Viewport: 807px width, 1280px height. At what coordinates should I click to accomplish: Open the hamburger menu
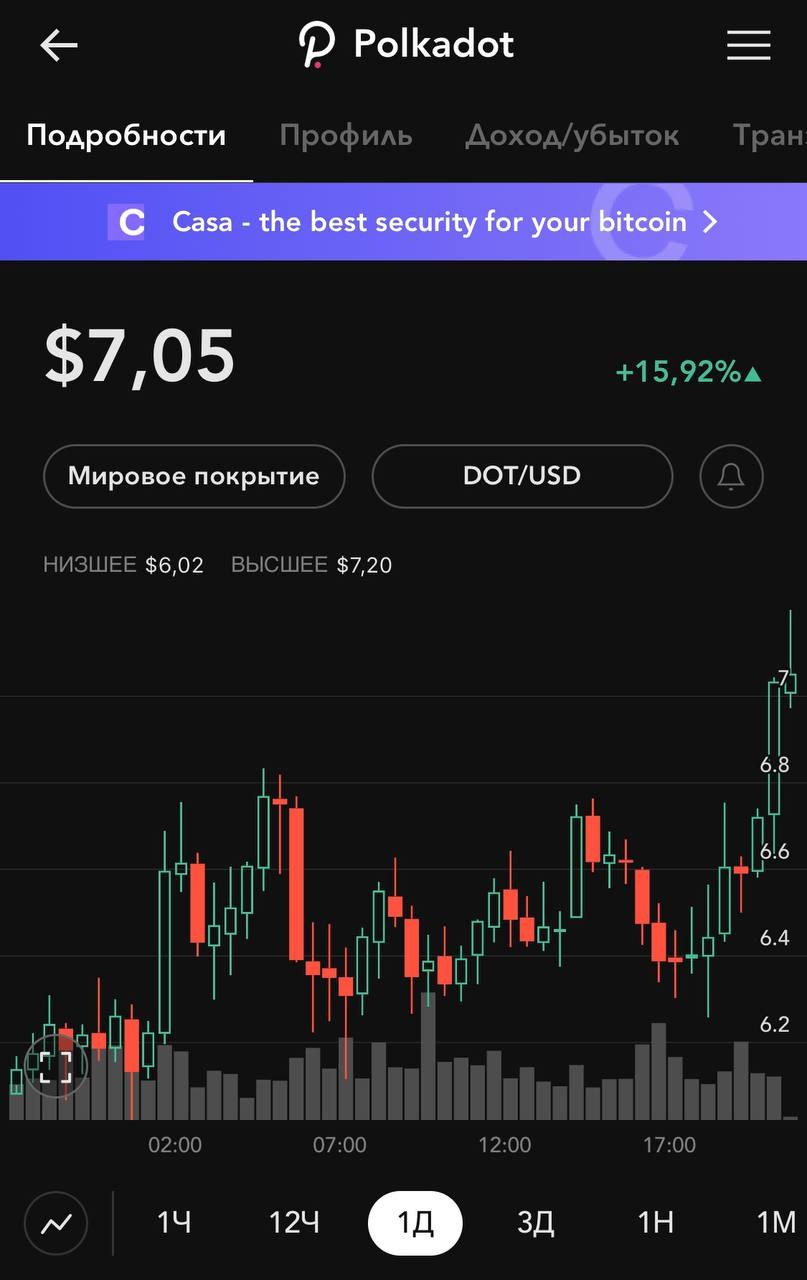pyautogui.click(x=748, y=45)
